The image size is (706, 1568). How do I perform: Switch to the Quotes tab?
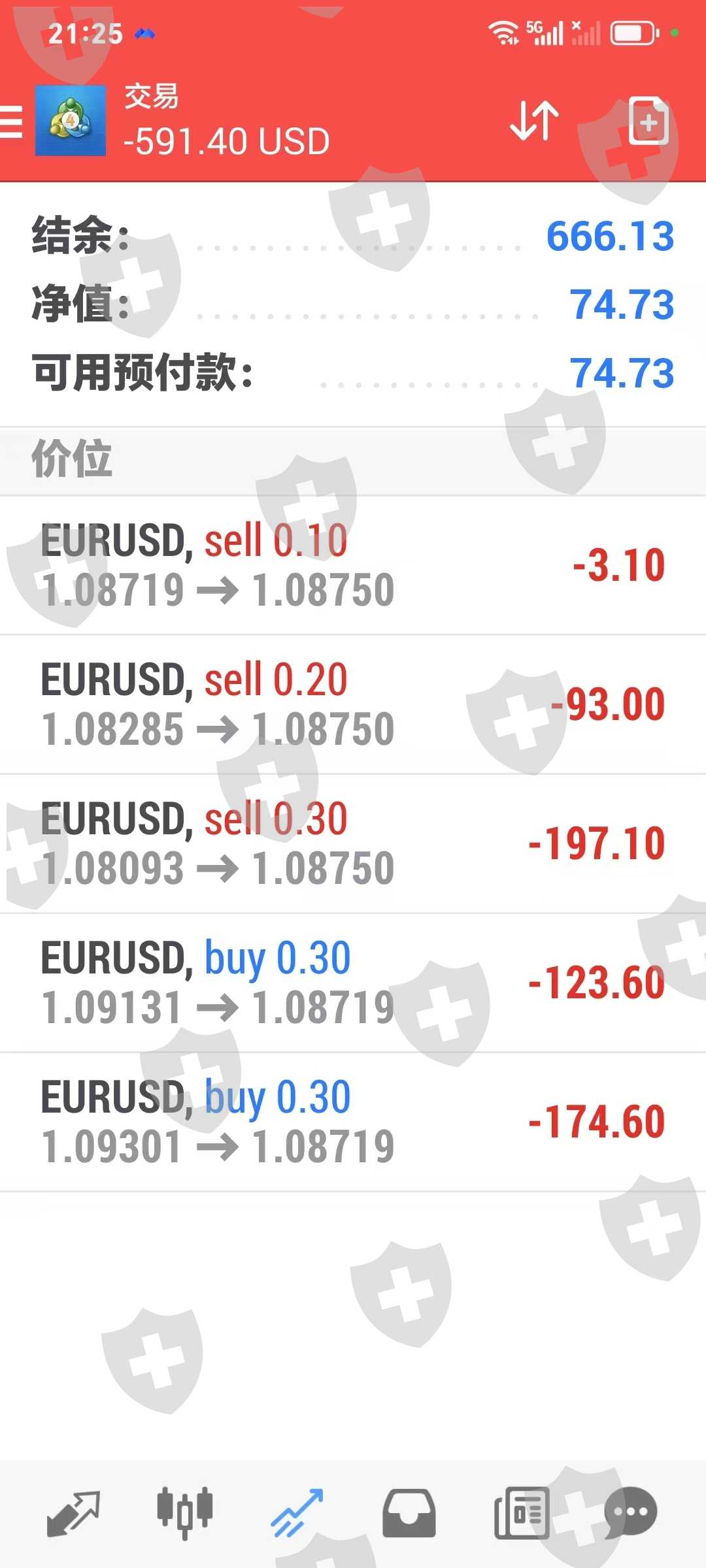(73, 1512)
